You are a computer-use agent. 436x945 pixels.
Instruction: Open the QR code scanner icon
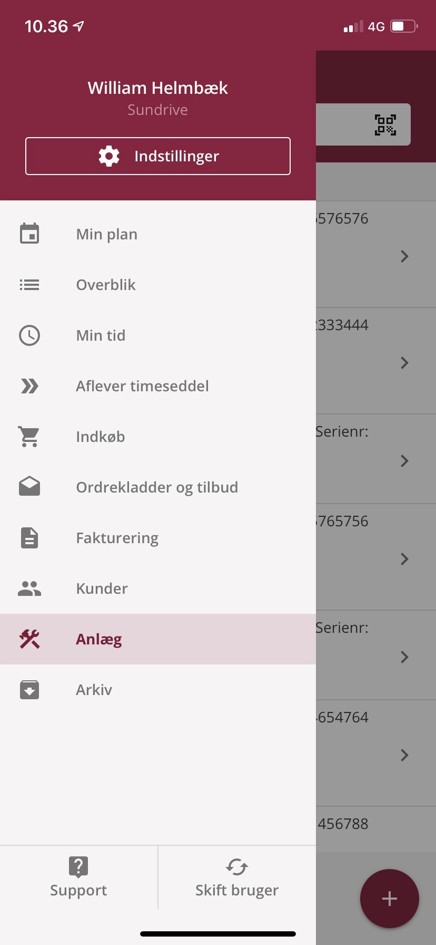click(385, 125)
